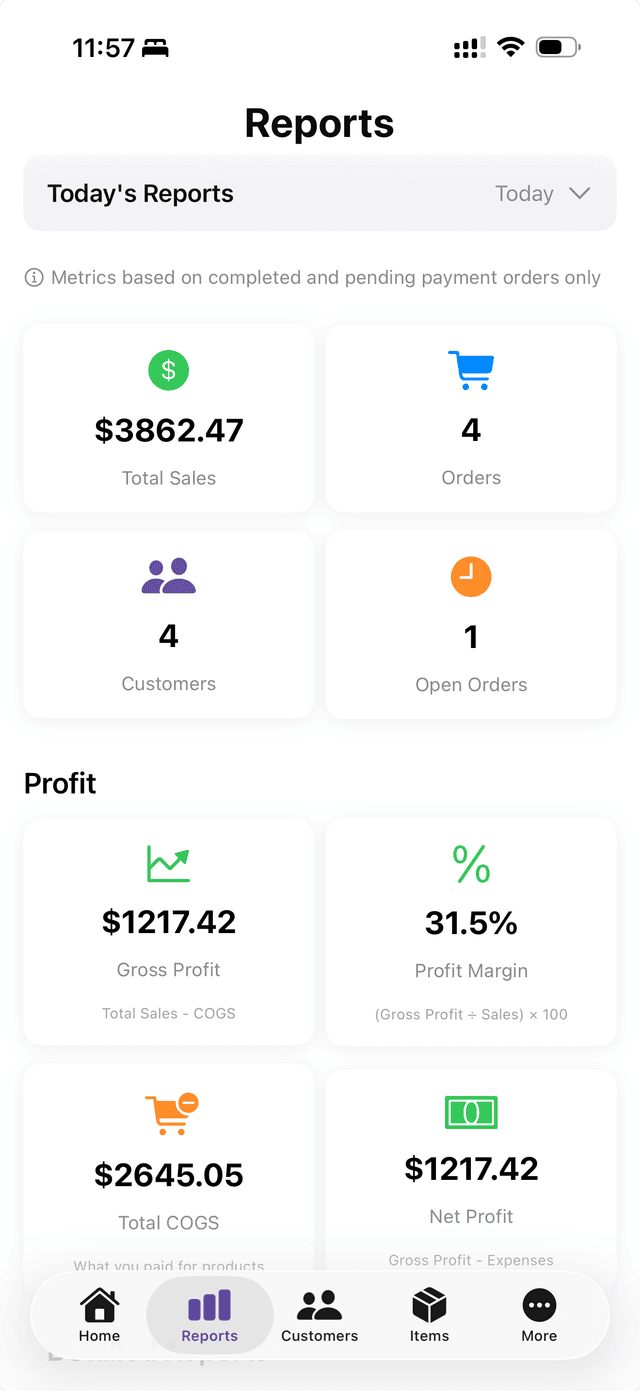Screen dimensions: 640x1391
Task: View the Gross Profit card
Action: click(x=169, y=931)
